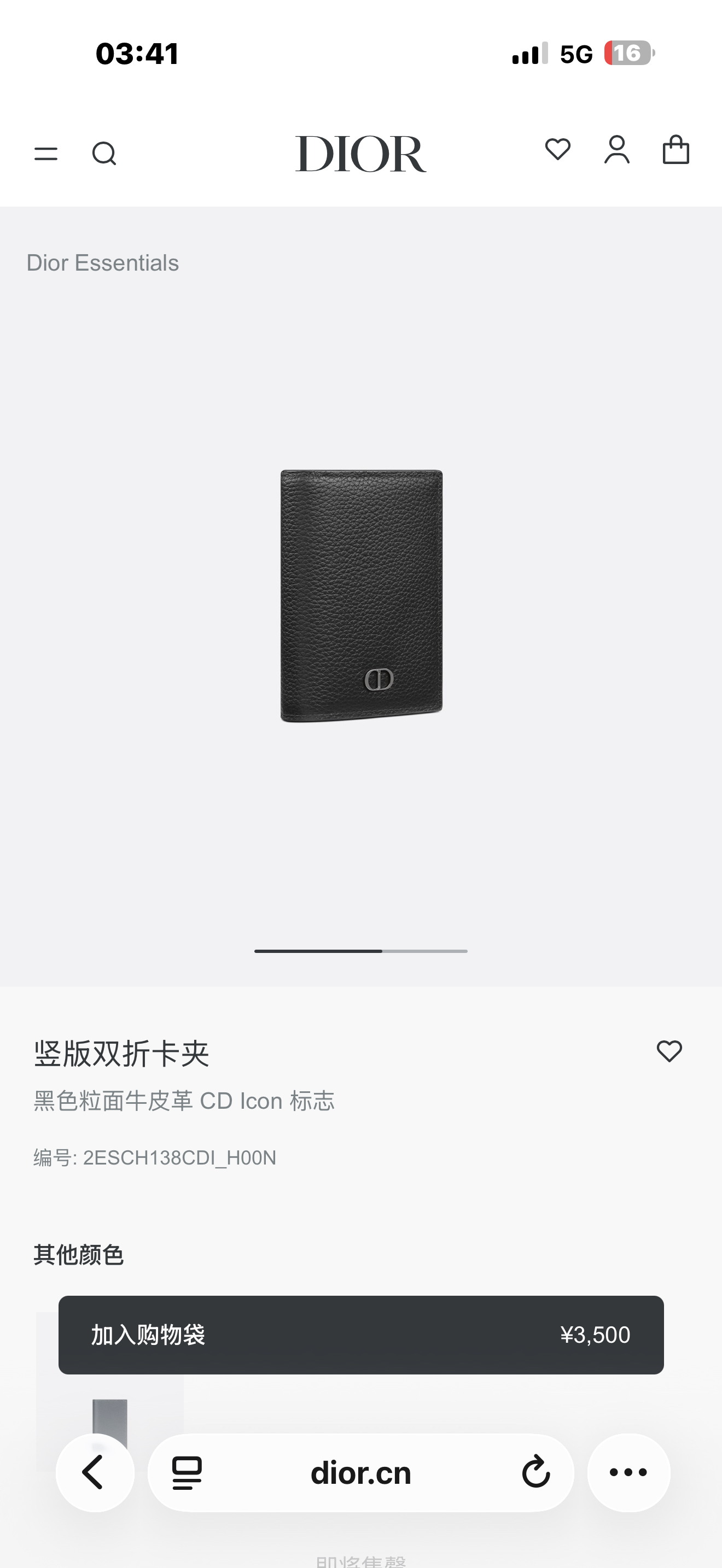The image size is (722, 1568).
Task: View the black card holder product image
Action: (x=361, y=596)
